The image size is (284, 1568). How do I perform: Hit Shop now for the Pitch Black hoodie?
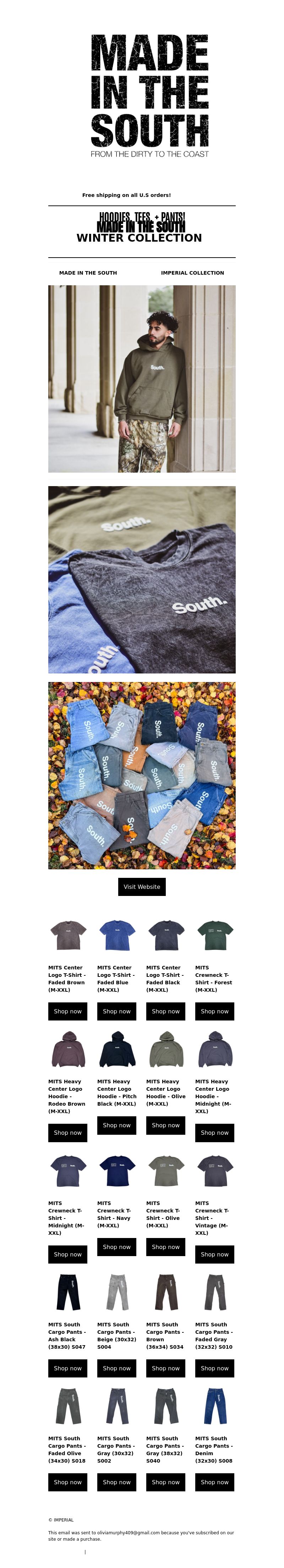tap(116, 1125)
